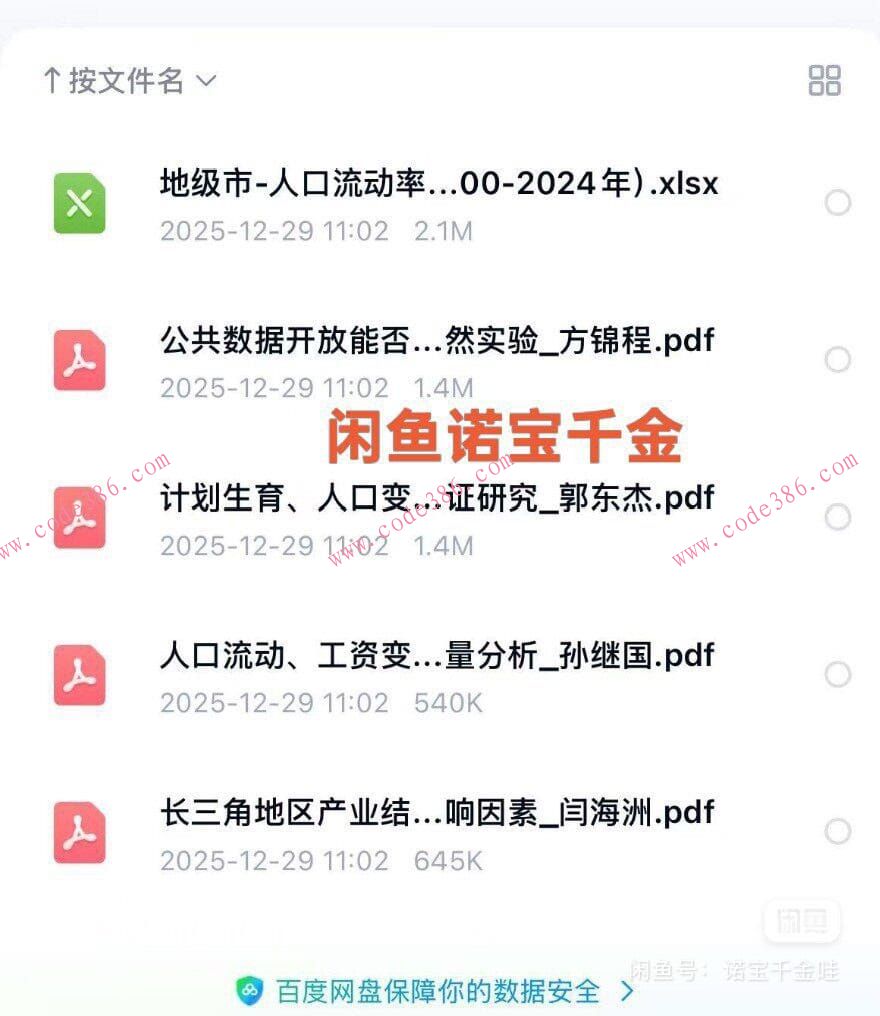
Task: Select the checkbox for 孙继国's PDF
Action: (x=836, y=675)
